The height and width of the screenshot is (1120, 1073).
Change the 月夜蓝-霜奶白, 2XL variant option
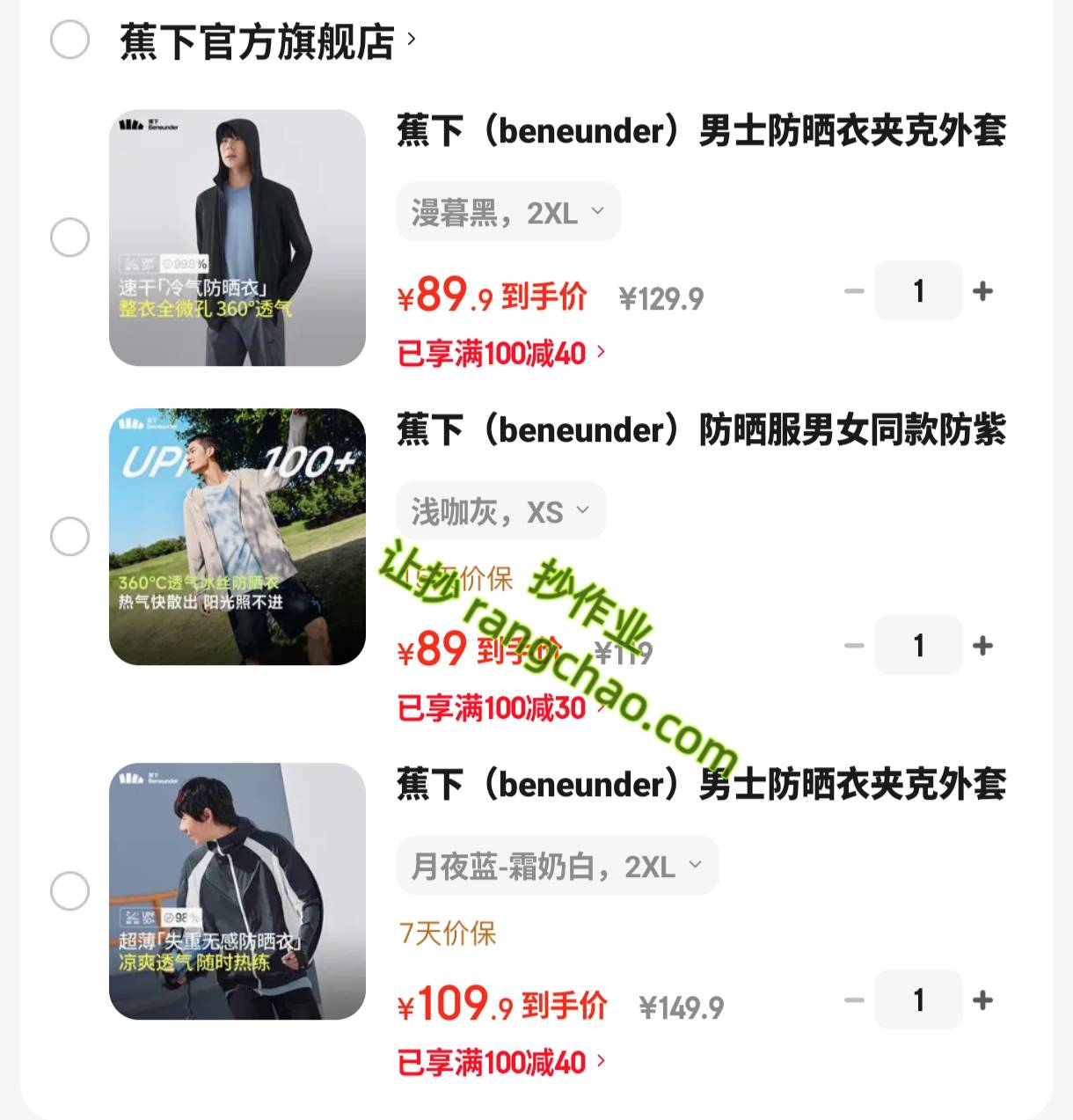[556, 867]
